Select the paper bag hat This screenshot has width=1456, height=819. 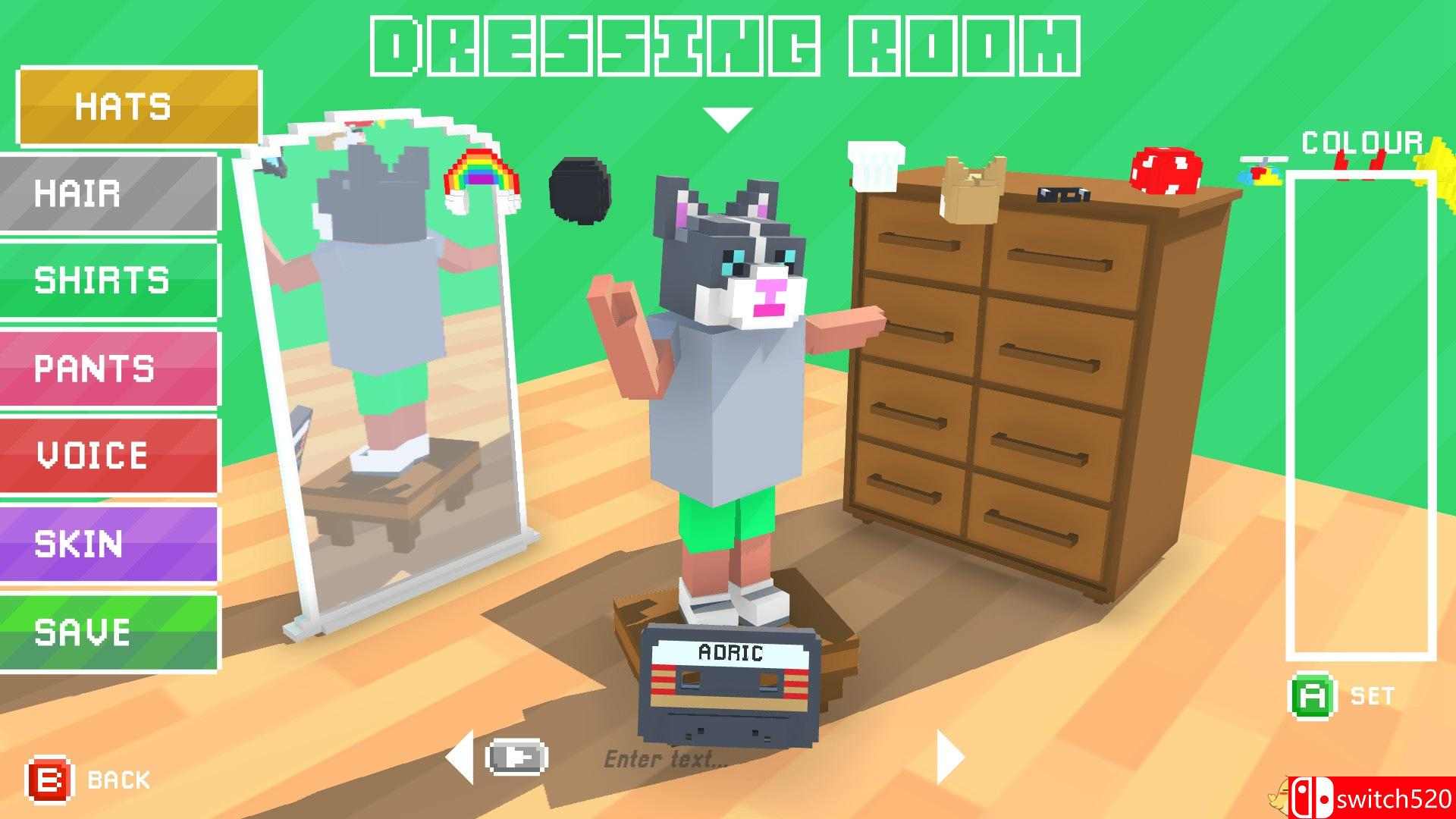(x=973, y=191)
